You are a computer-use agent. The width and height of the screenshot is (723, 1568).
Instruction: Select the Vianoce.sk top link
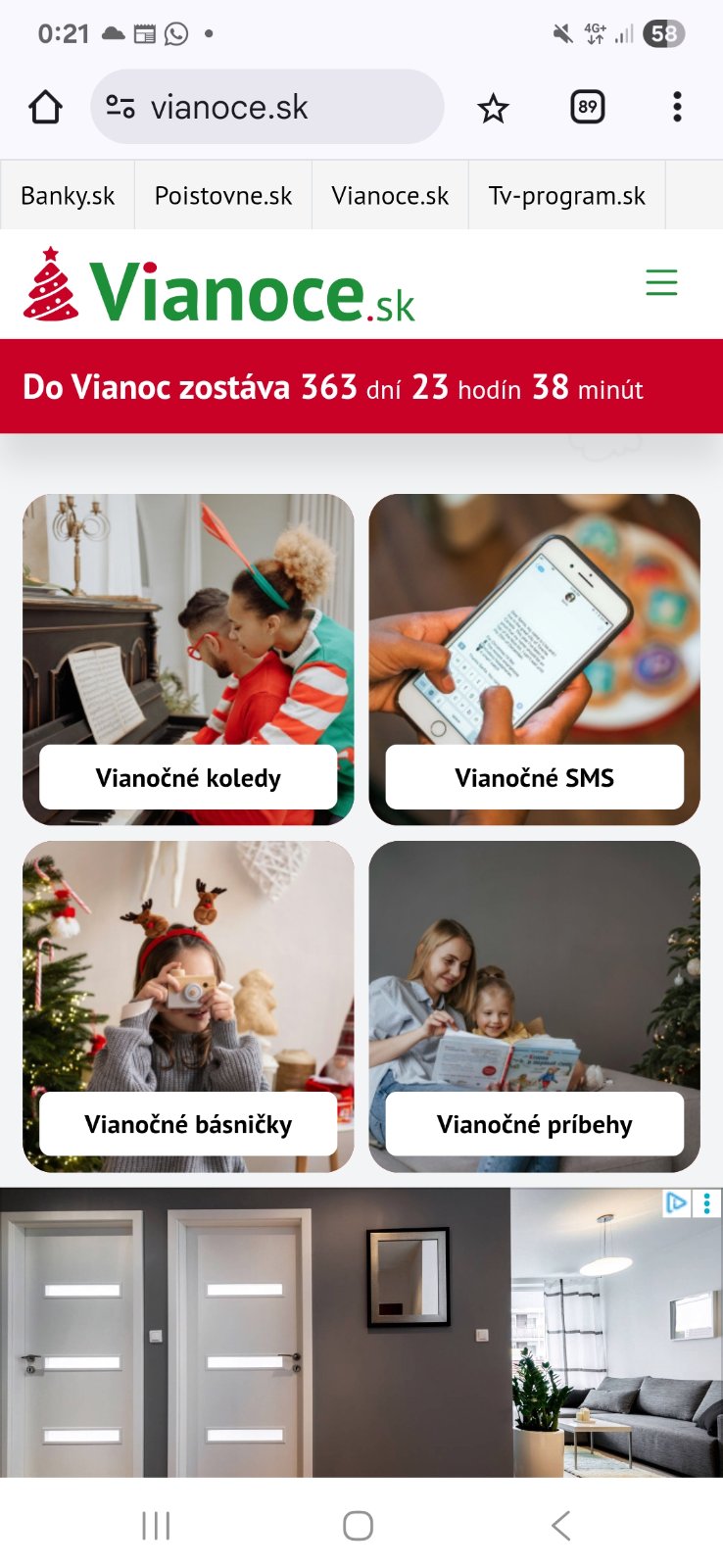[390, 196]
